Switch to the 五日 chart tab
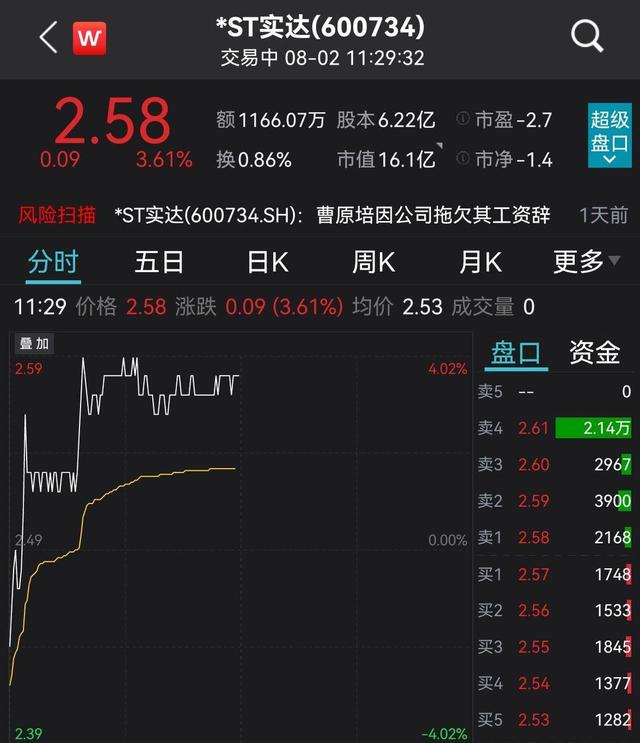The width and height of the screenshot is (640, 743). coord(160,262)
